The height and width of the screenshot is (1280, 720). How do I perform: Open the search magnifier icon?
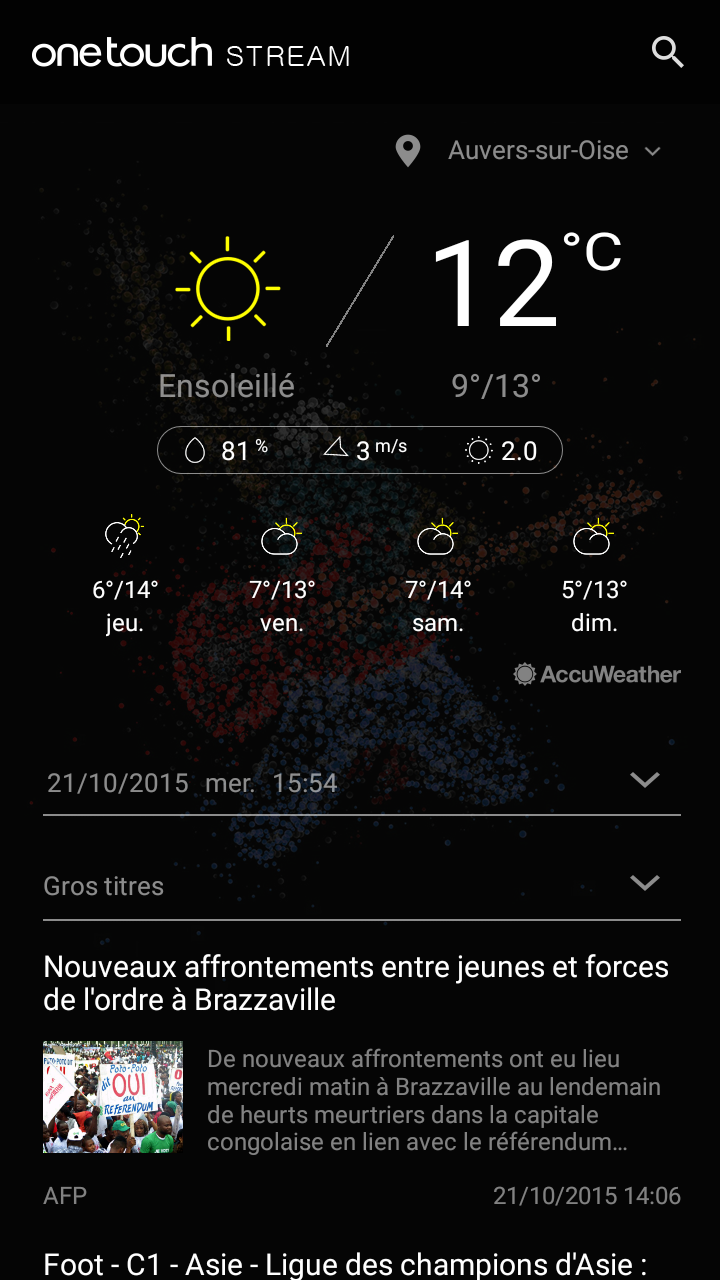667,52
